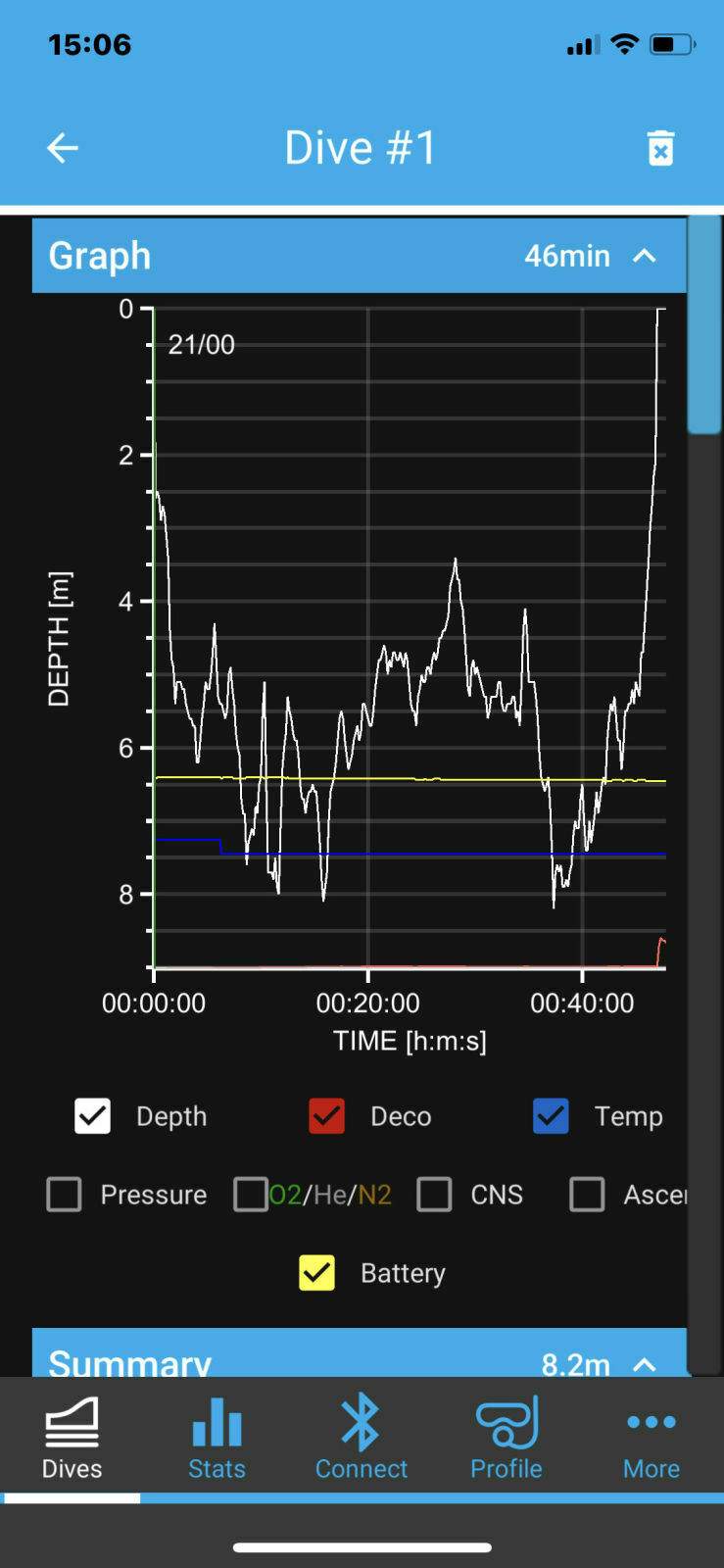
Task: Hide the Battery line
Action: point(316,1273)
